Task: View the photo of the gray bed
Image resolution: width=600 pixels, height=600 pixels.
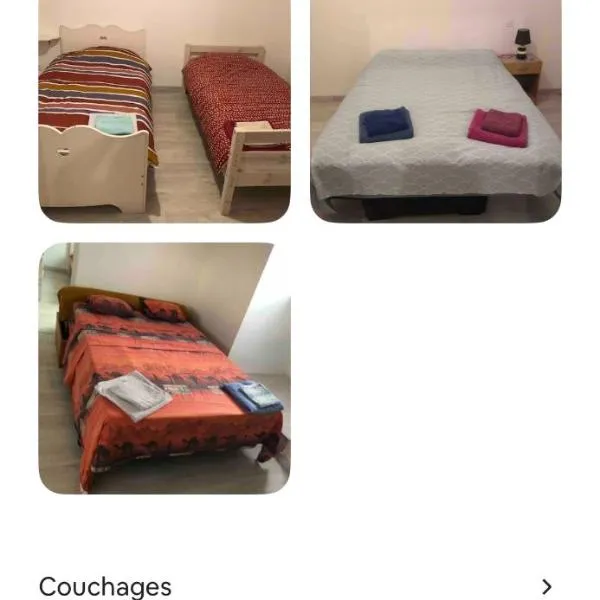Action: (435, 110)
